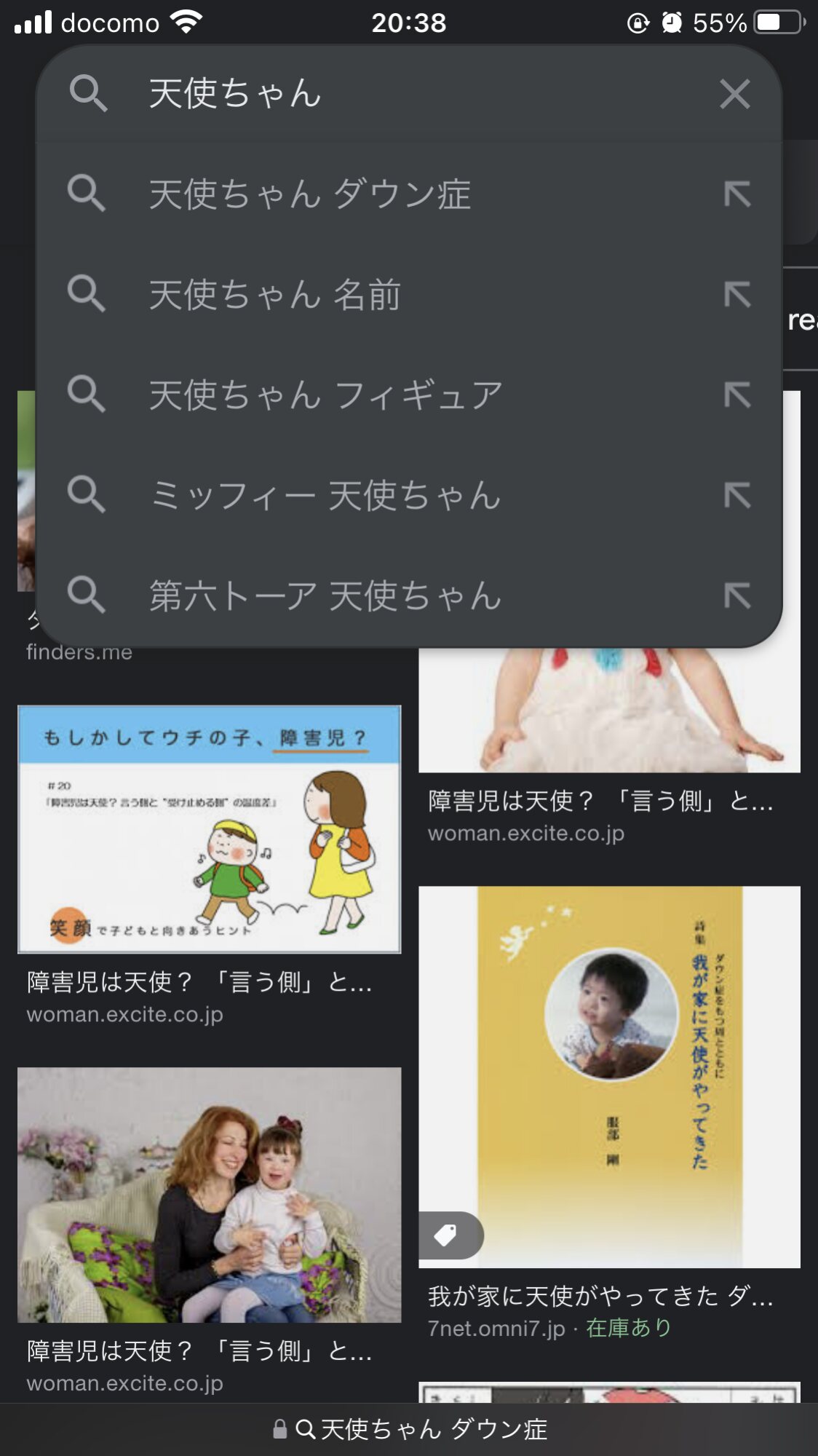This screenshot has height=1456, width=818.
Task: Fill search with 天使ちゃん 名前 via arrow
Action: click(737, 295)
